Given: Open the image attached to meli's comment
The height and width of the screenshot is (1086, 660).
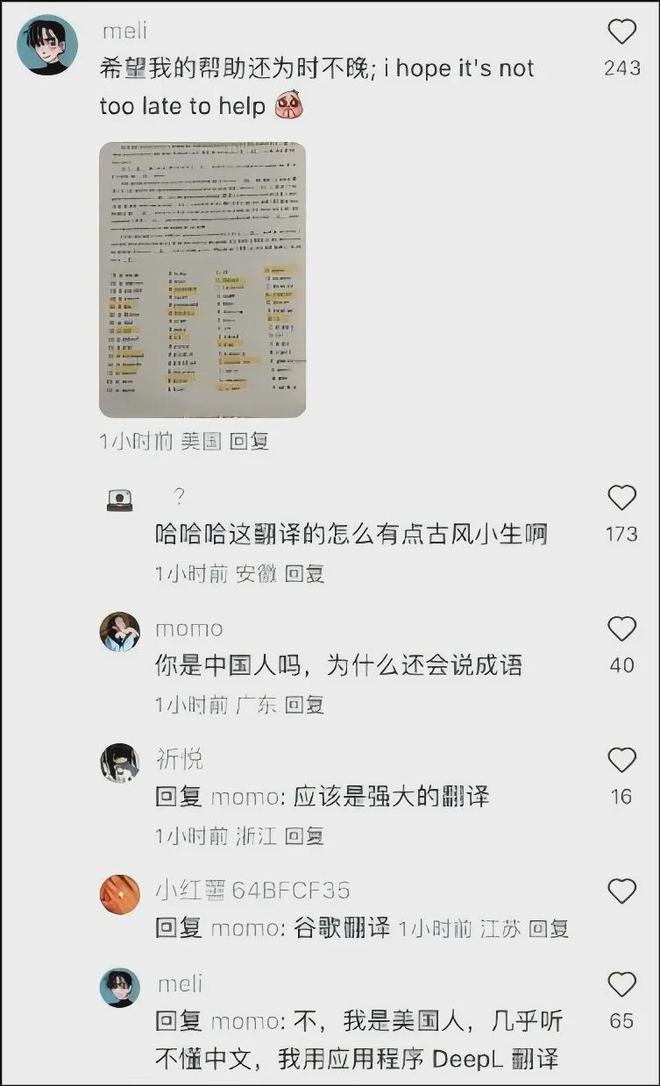Looking at the screenshot, I should click(202, 279).
